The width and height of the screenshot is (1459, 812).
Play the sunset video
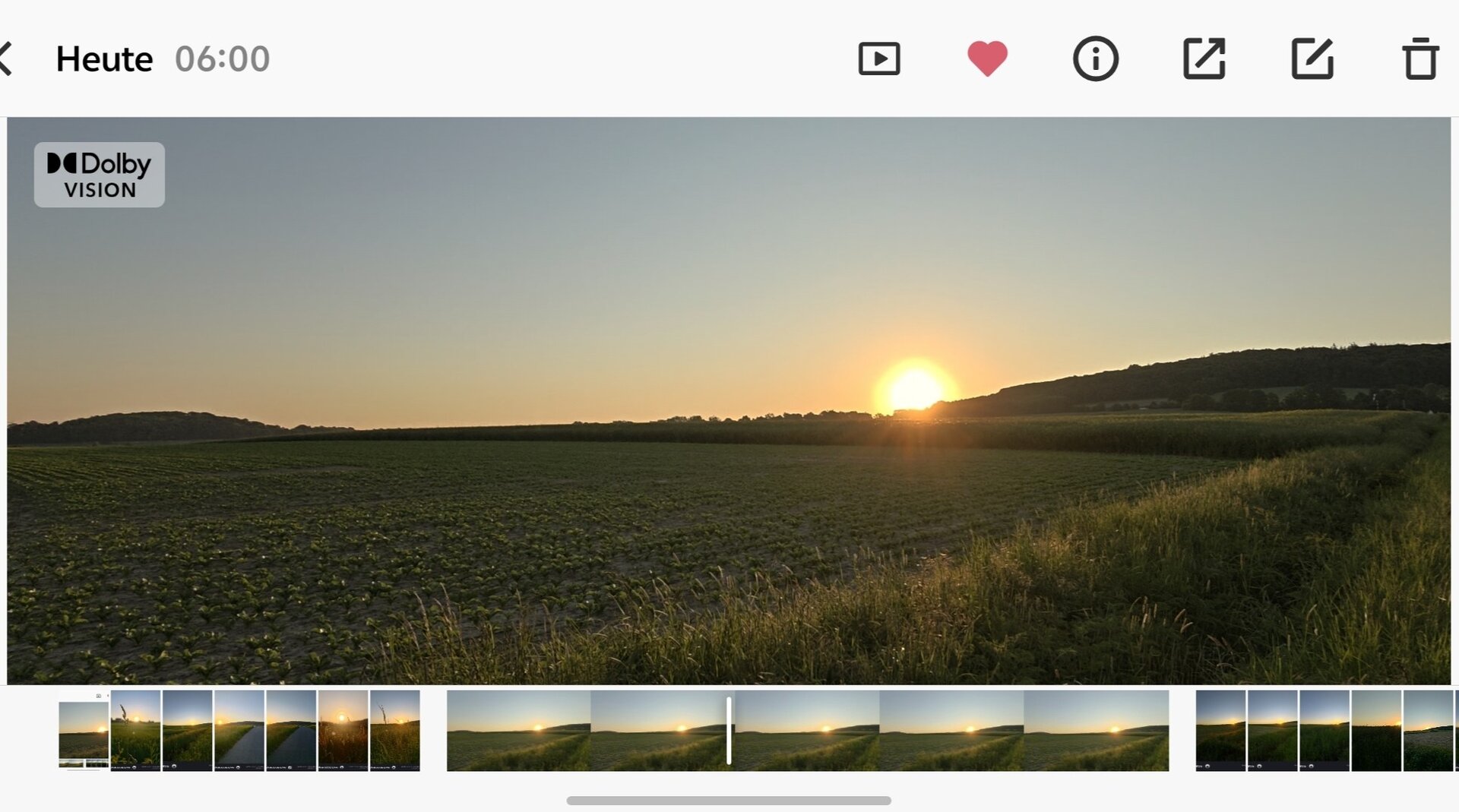coord(728,400)
